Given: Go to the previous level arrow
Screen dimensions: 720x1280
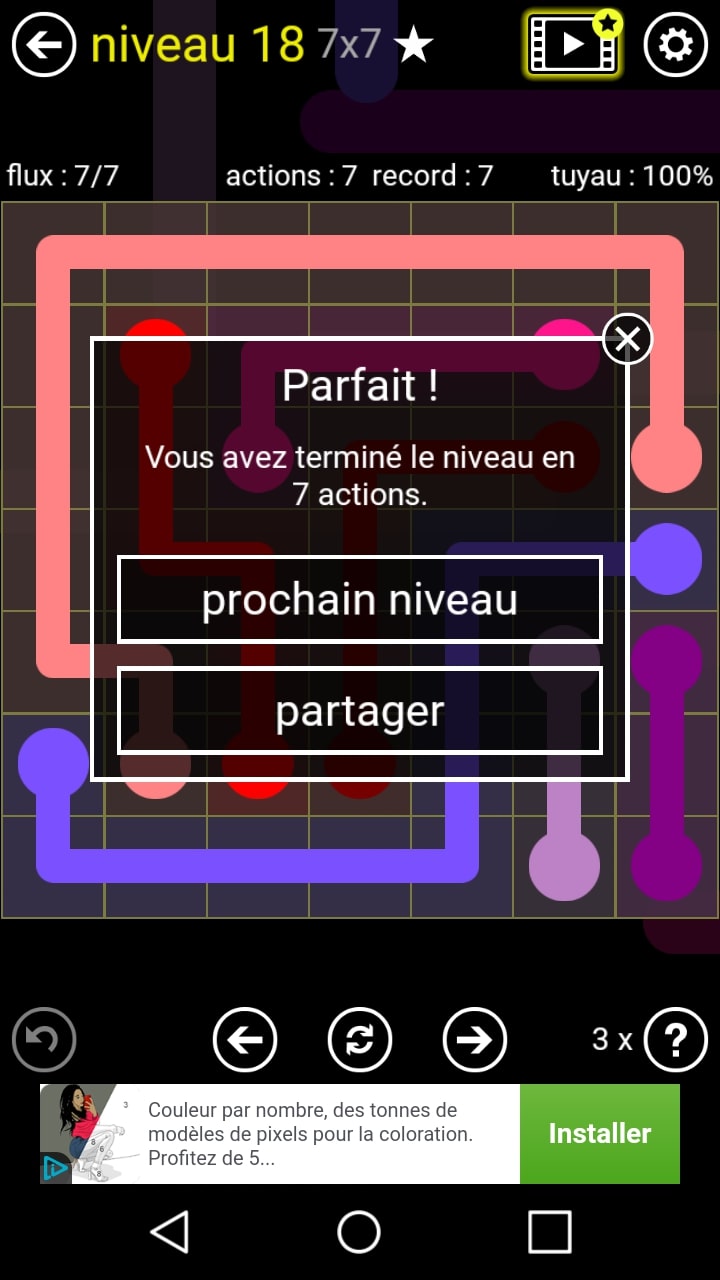Looking at the screenshot, I should 245,1040.
